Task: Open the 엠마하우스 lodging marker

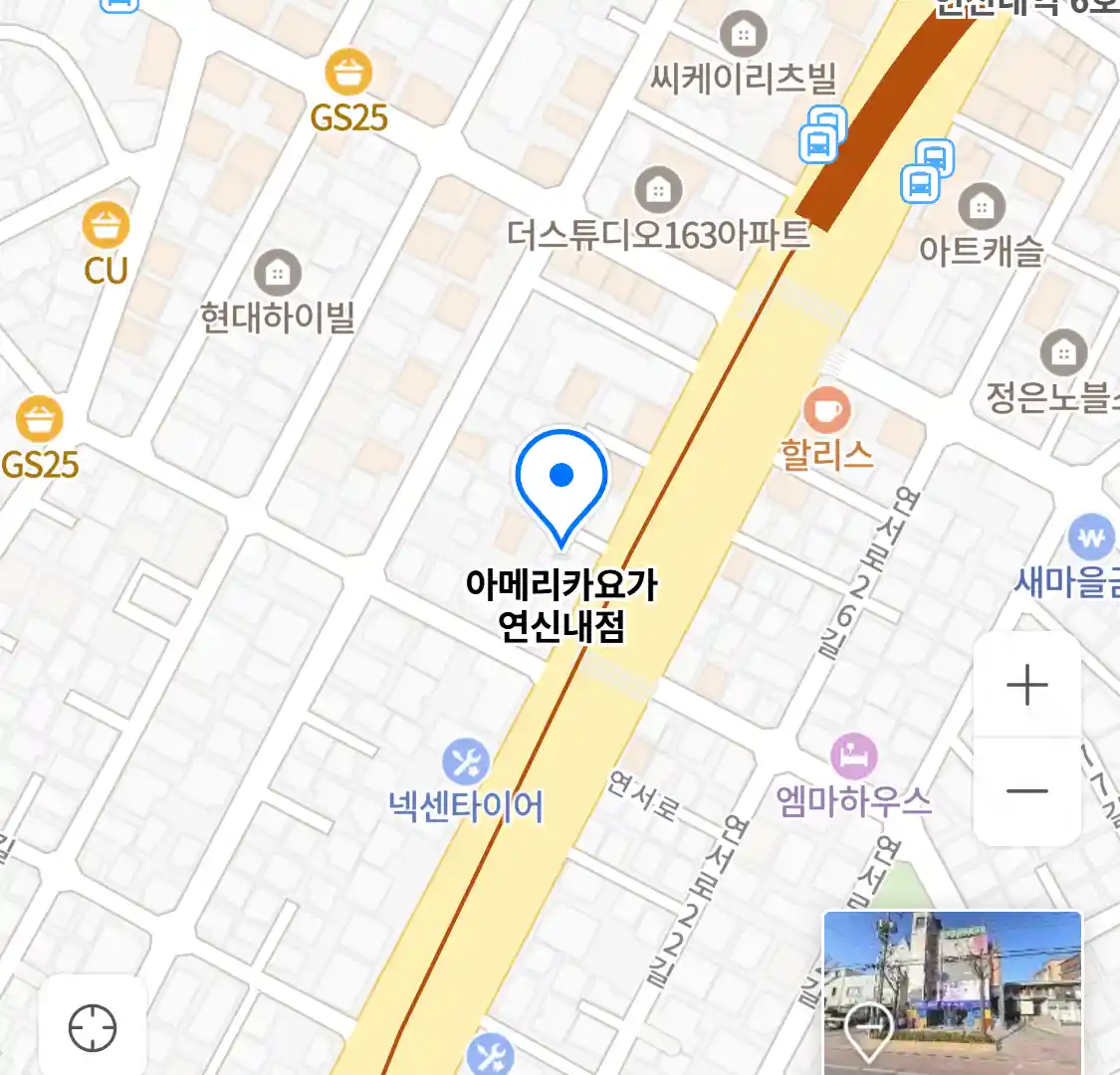Action: [853, 758]
